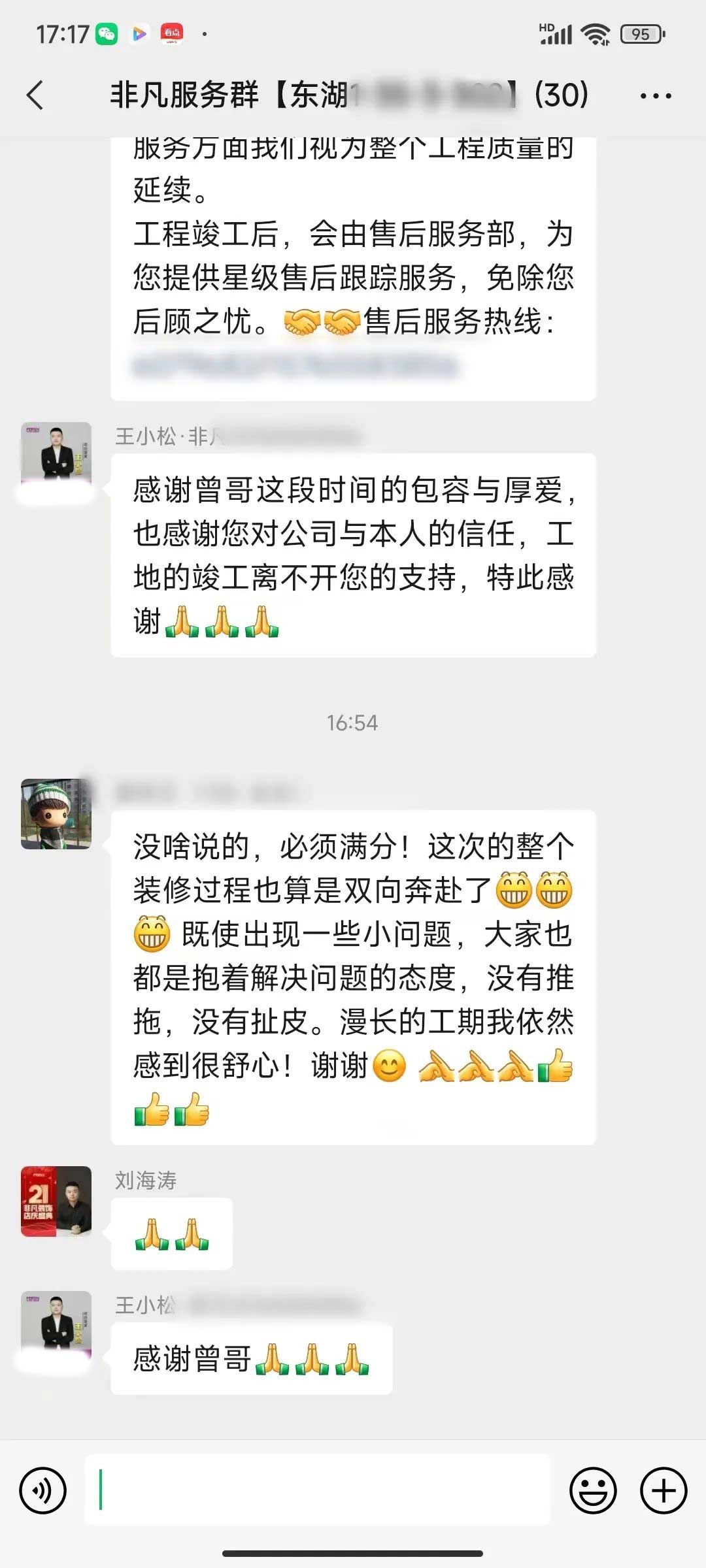
Task: Open the emoji sticker panel
Action: pyautogui.click(x=593, y=1491)
